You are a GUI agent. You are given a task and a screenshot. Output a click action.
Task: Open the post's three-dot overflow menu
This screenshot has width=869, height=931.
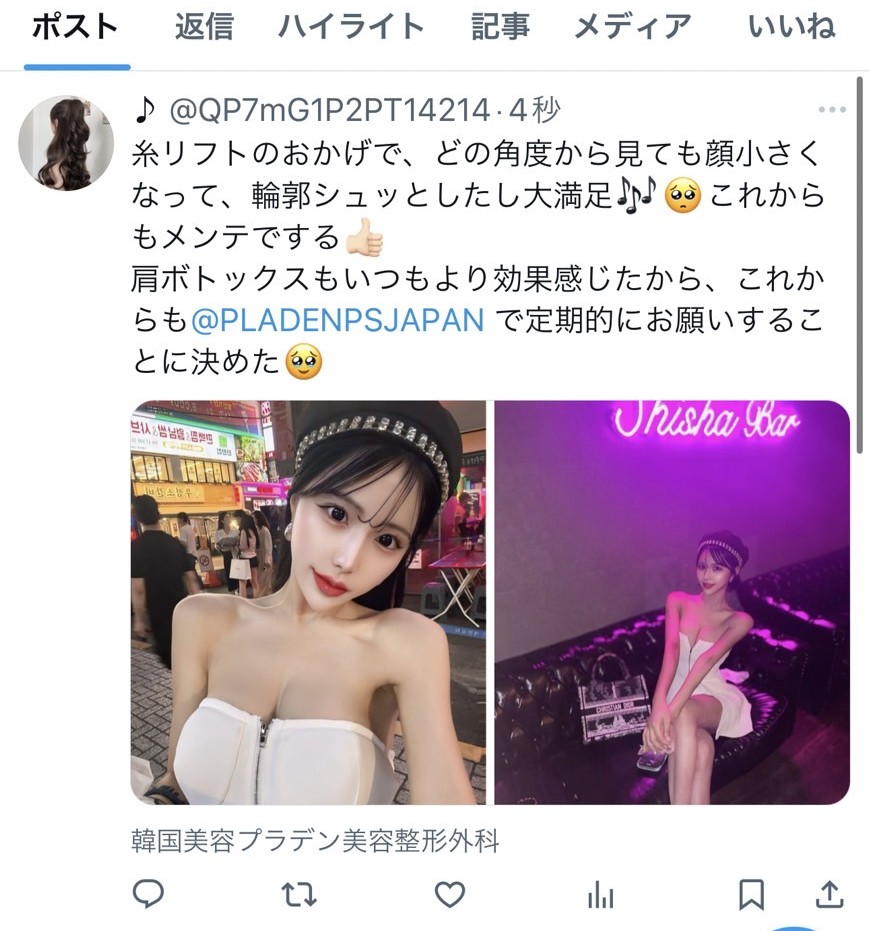[832, 110]
